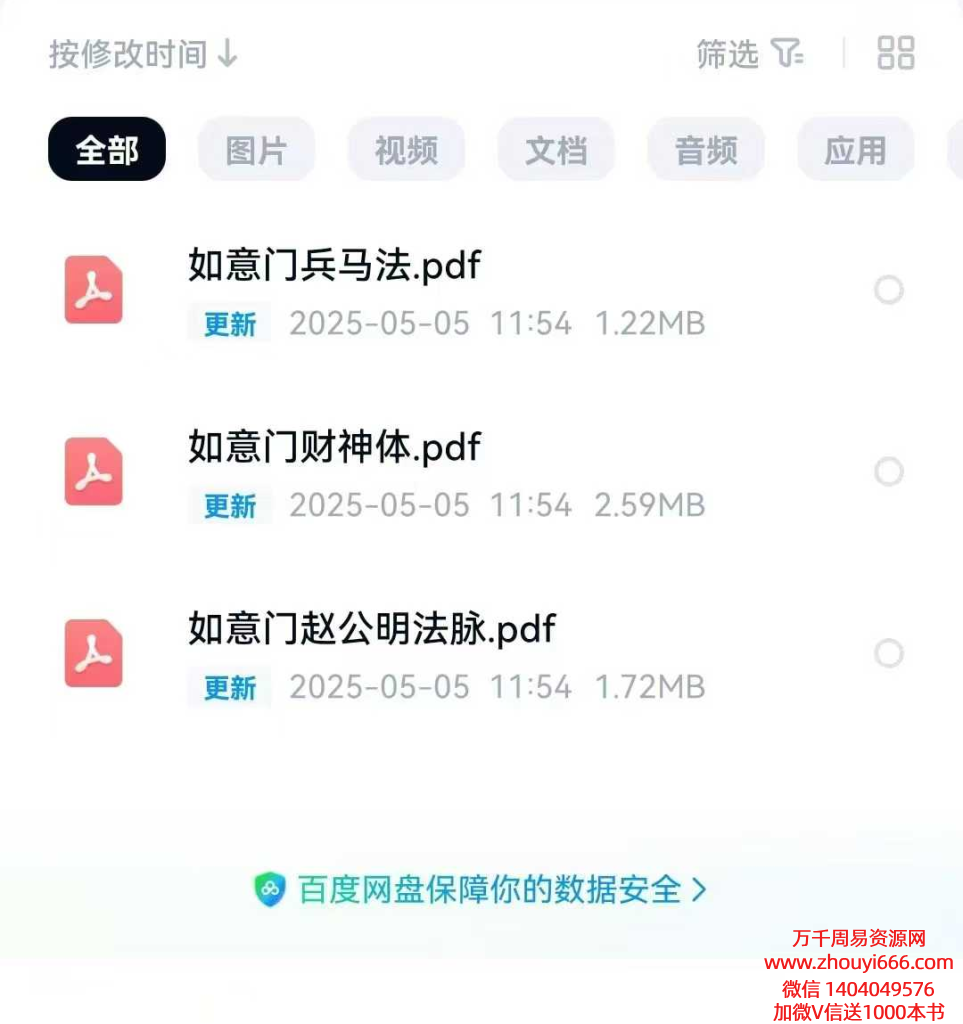963x1024 pixels.
Task: Open the file 如意门赵公明法脉.pdf
Action: pos(372,629)
